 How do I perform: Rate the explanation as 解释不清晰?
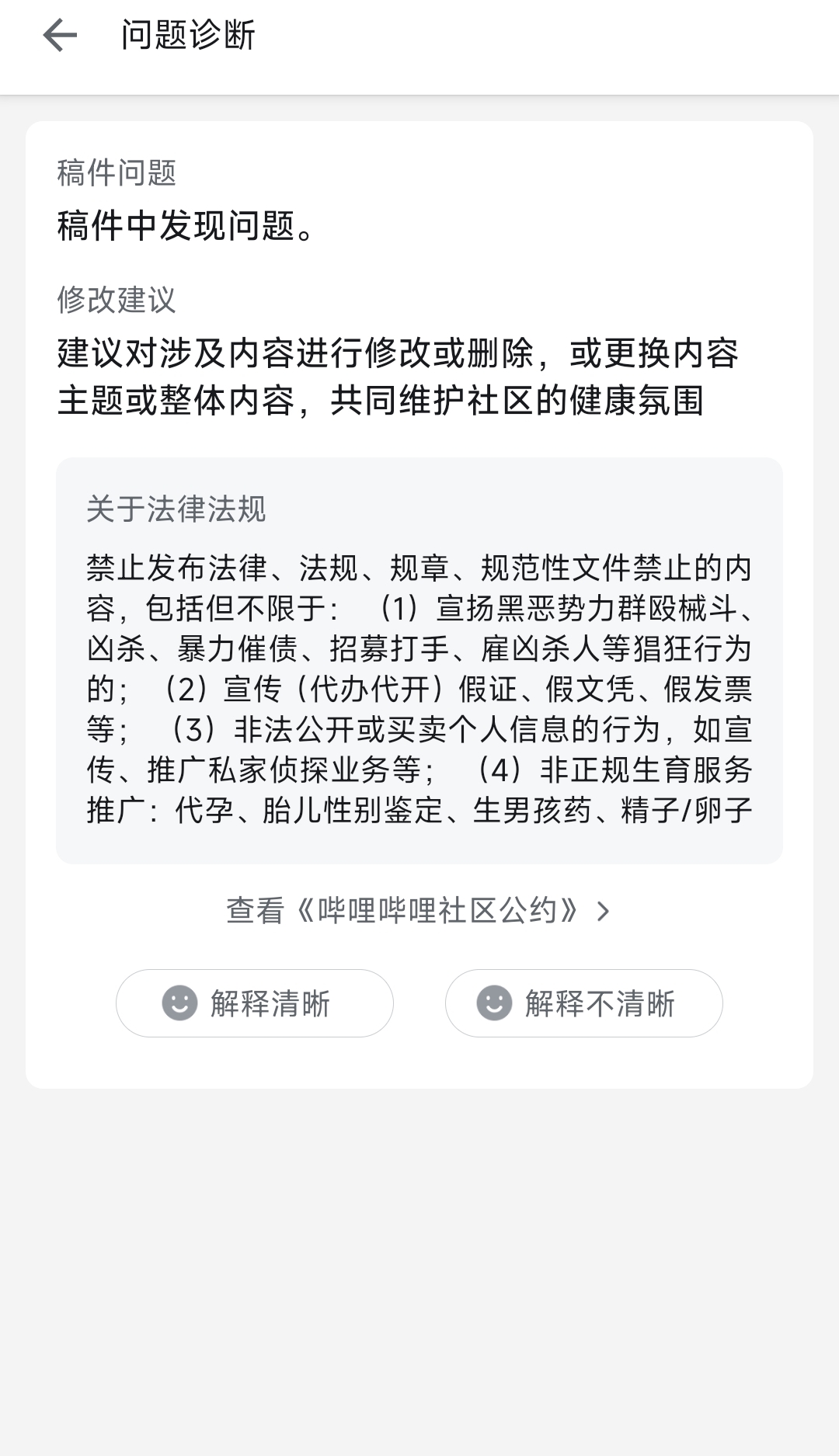(x=583, y=1003)
